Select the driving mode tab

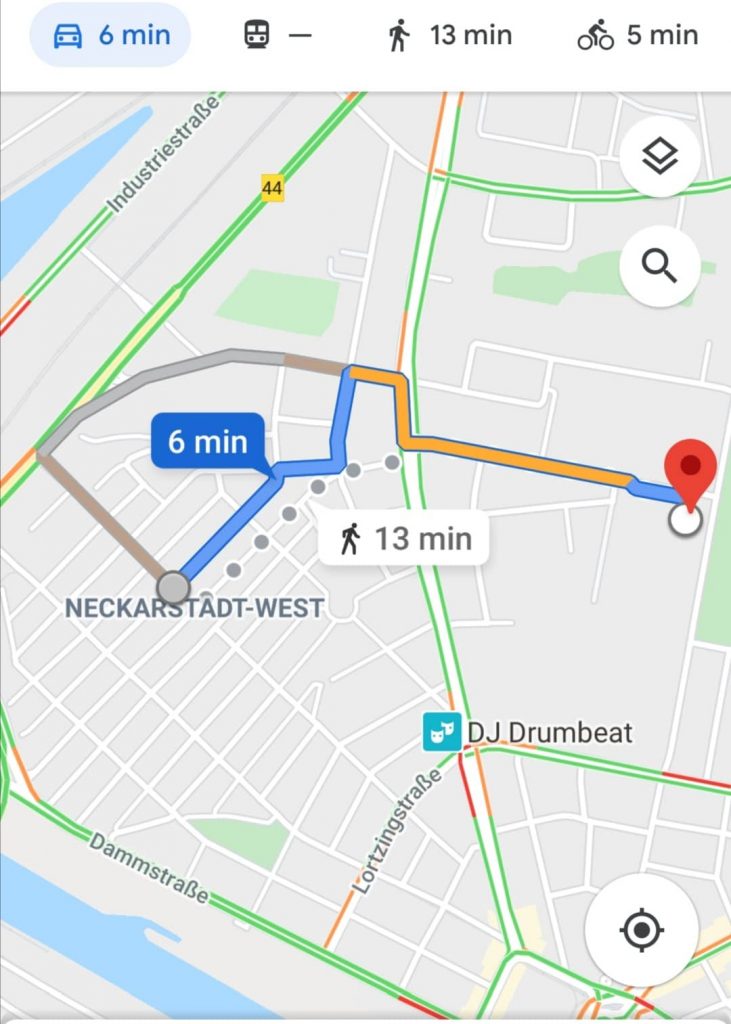point(110,36)
